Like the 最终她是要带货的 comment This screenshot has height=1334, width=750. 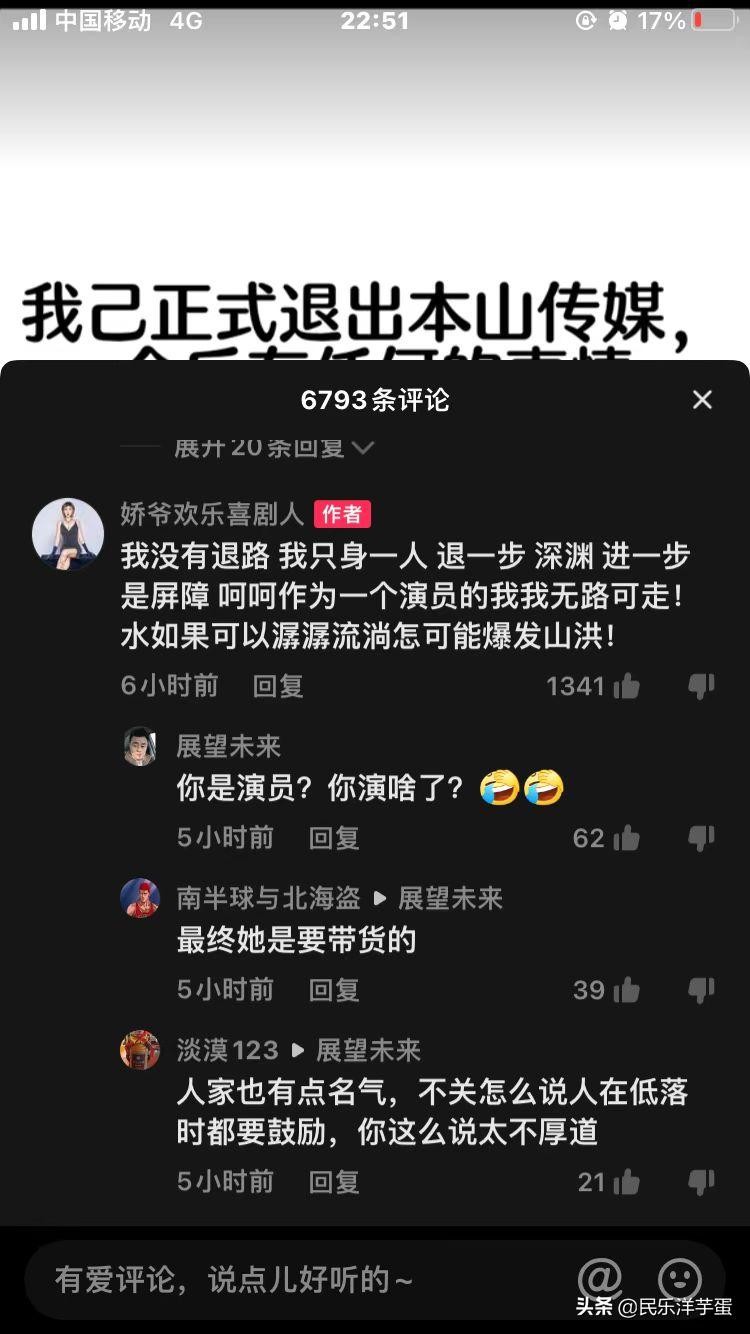pyautogui.click(x=627, y=990)
